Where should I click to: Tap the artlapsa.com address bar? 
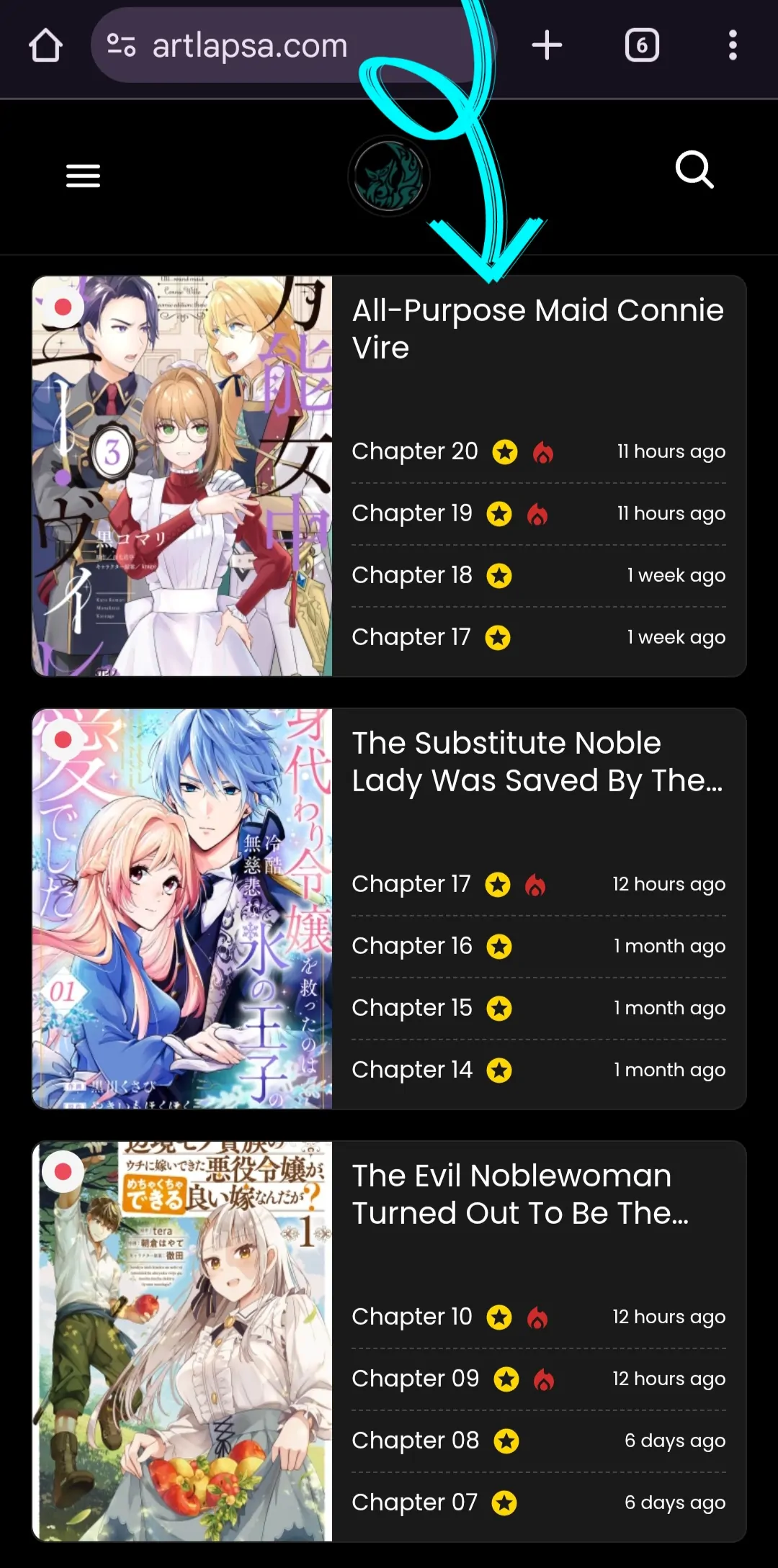pyautogui.click(x=249, y=46)
